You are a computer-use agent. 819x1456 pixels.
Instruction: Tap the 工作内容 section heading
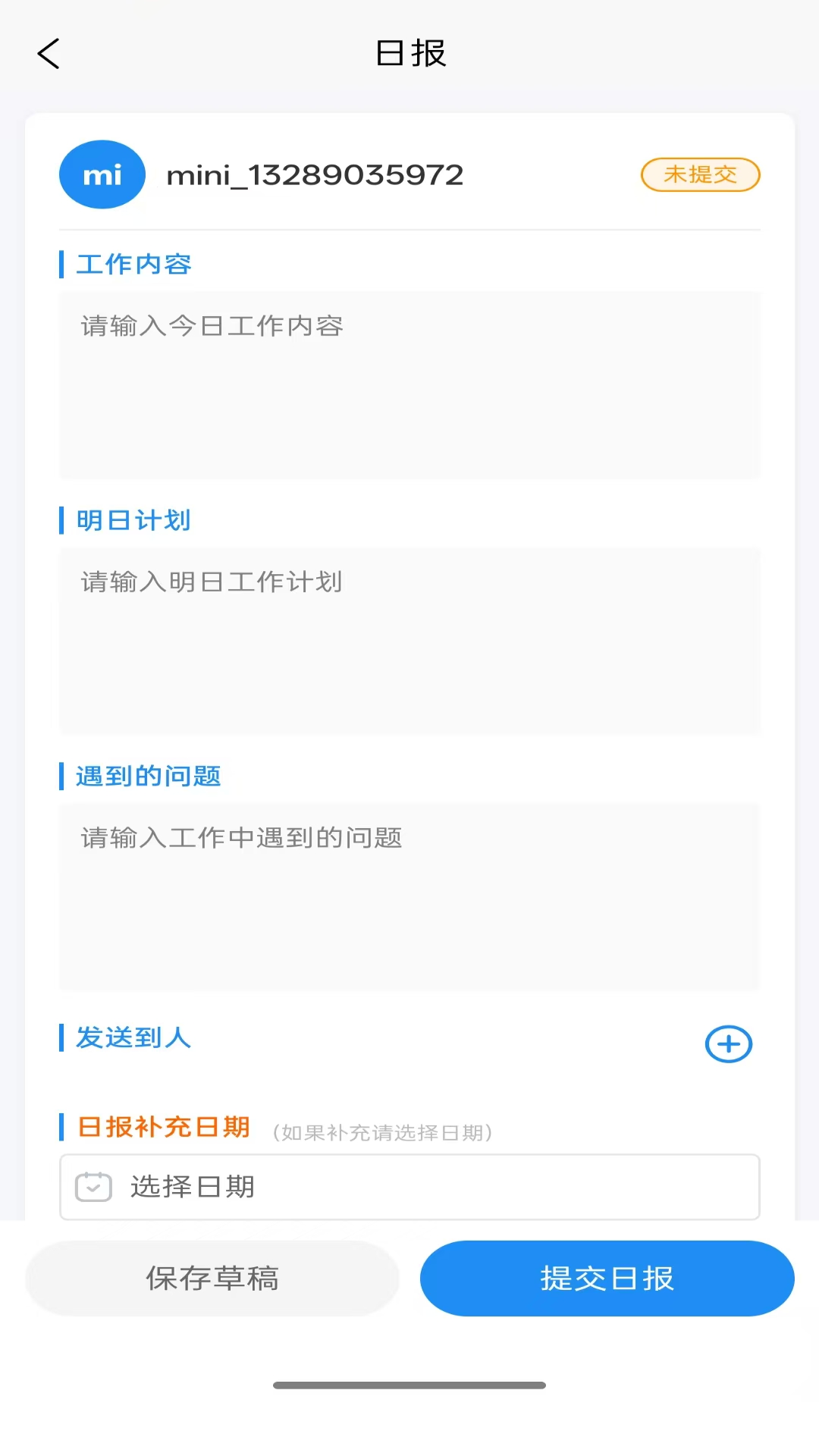(x=133, y=264)
